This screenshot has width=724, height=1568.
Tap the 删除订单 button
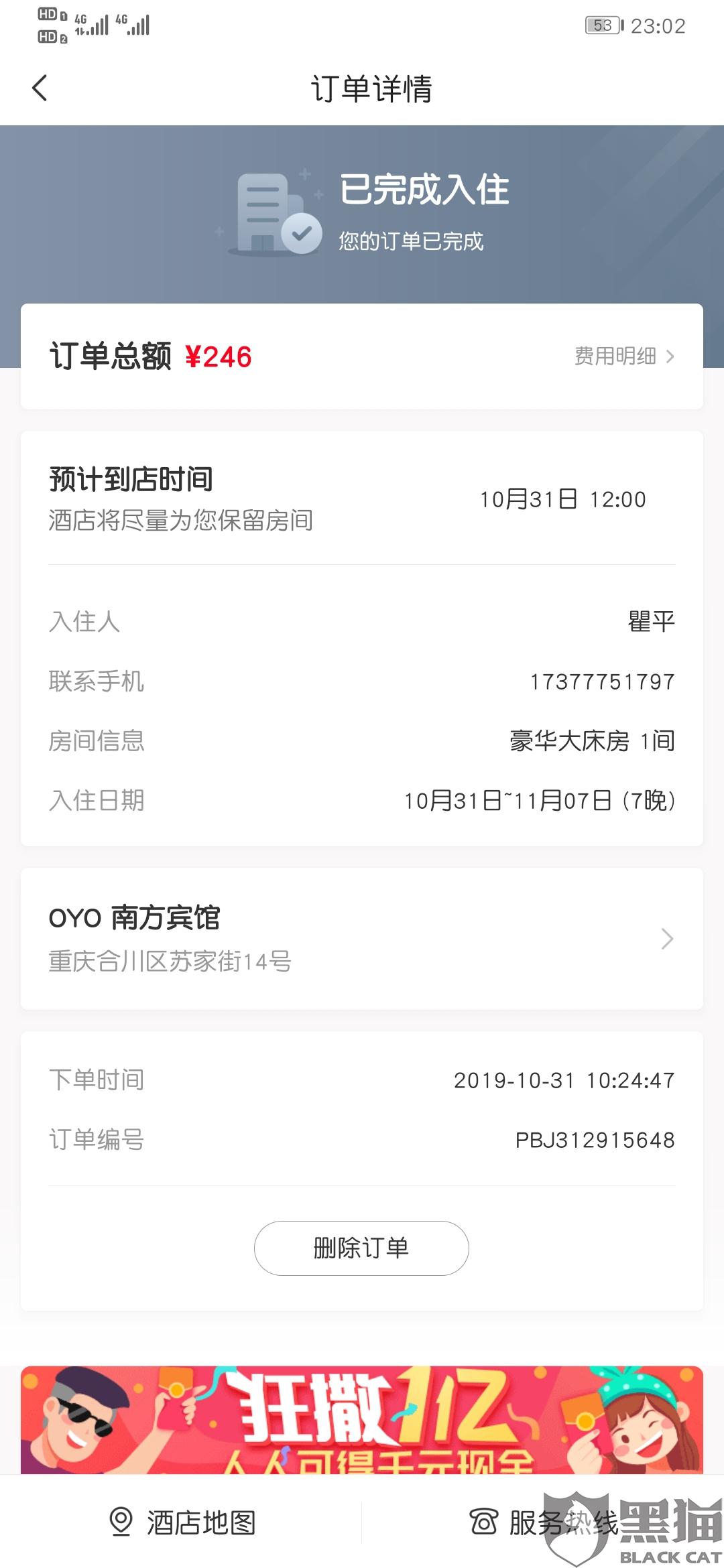361,1248
